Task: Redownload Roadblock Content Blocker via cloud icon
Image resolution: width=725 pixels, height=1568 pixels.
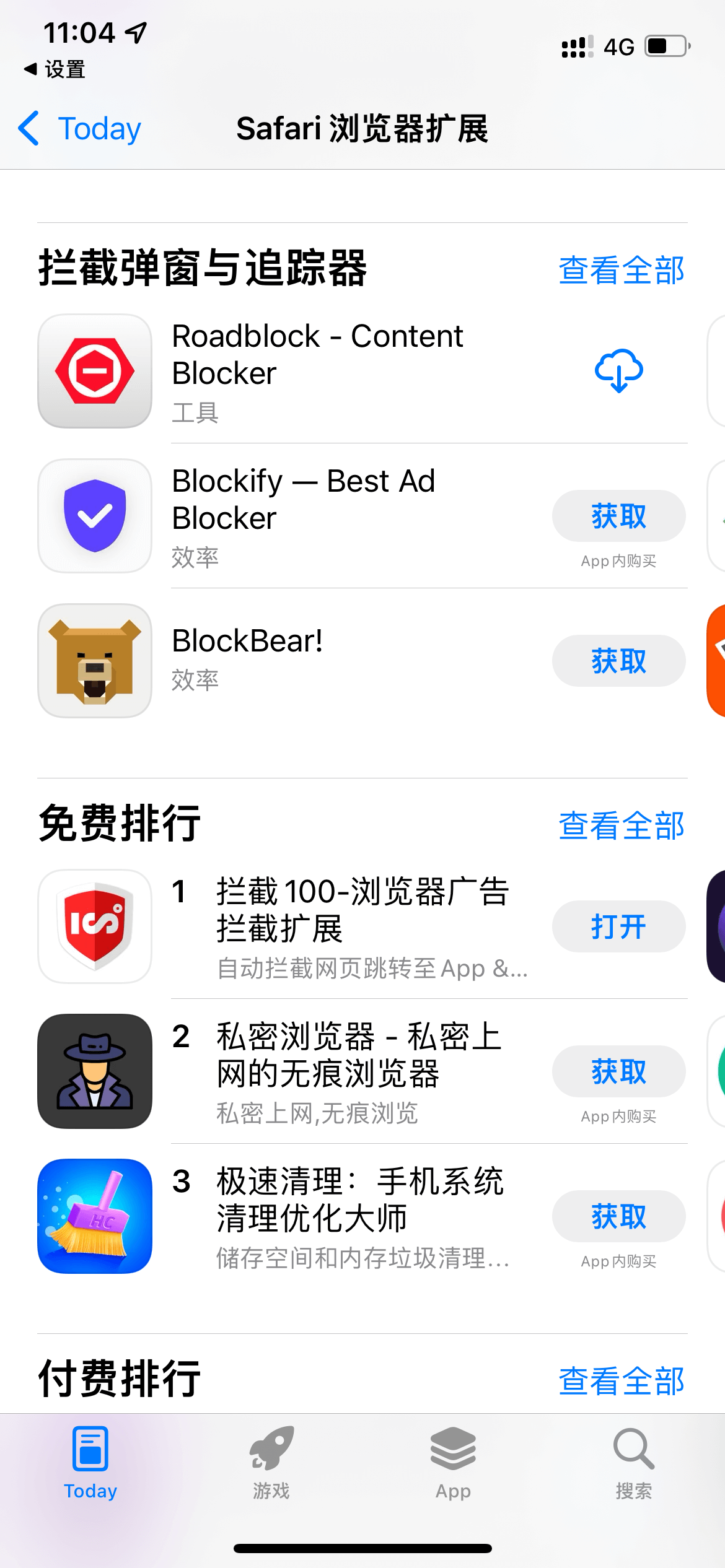Action: pos(618,370)
